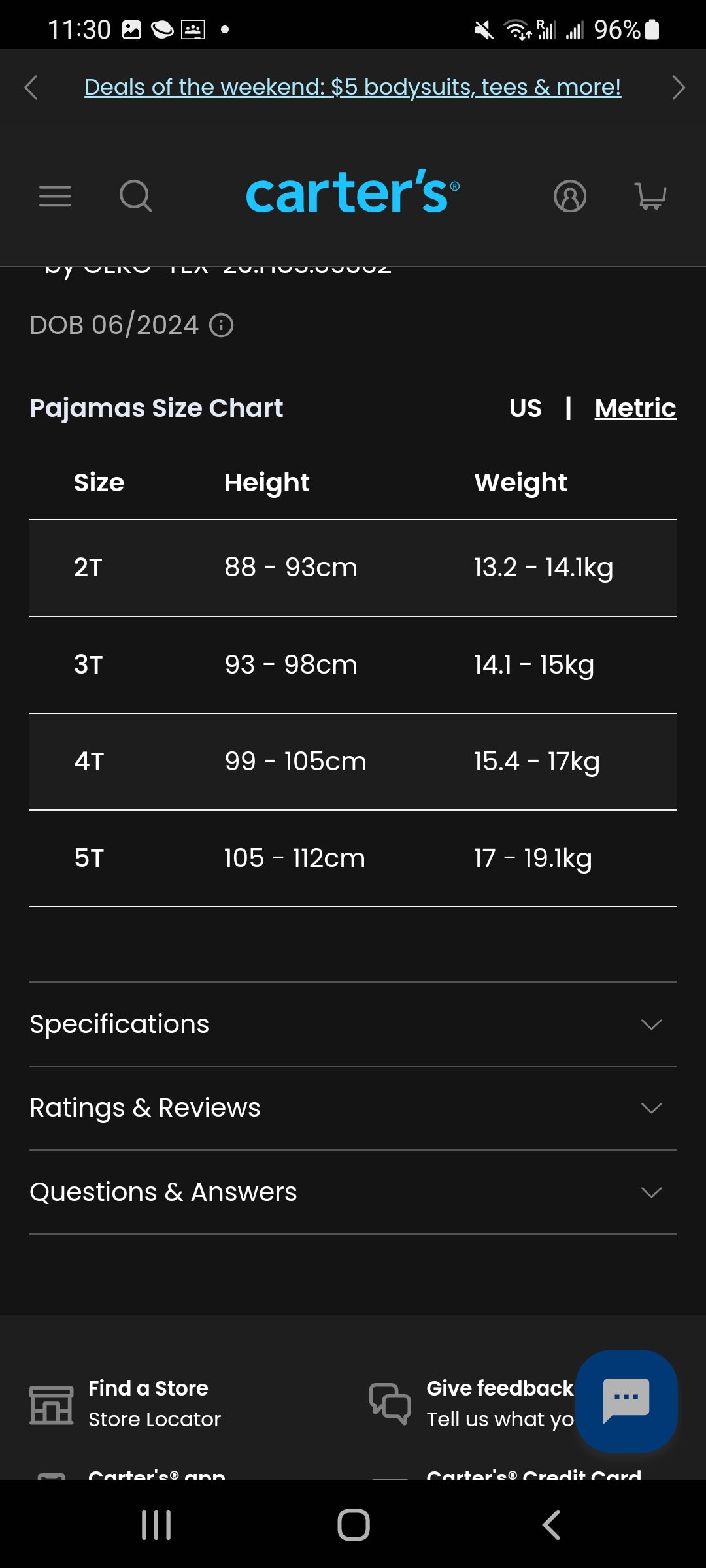This screenshot has height=1568, width=706.
Task: Open the hamburger menu
Action: [x=55, y=196]
